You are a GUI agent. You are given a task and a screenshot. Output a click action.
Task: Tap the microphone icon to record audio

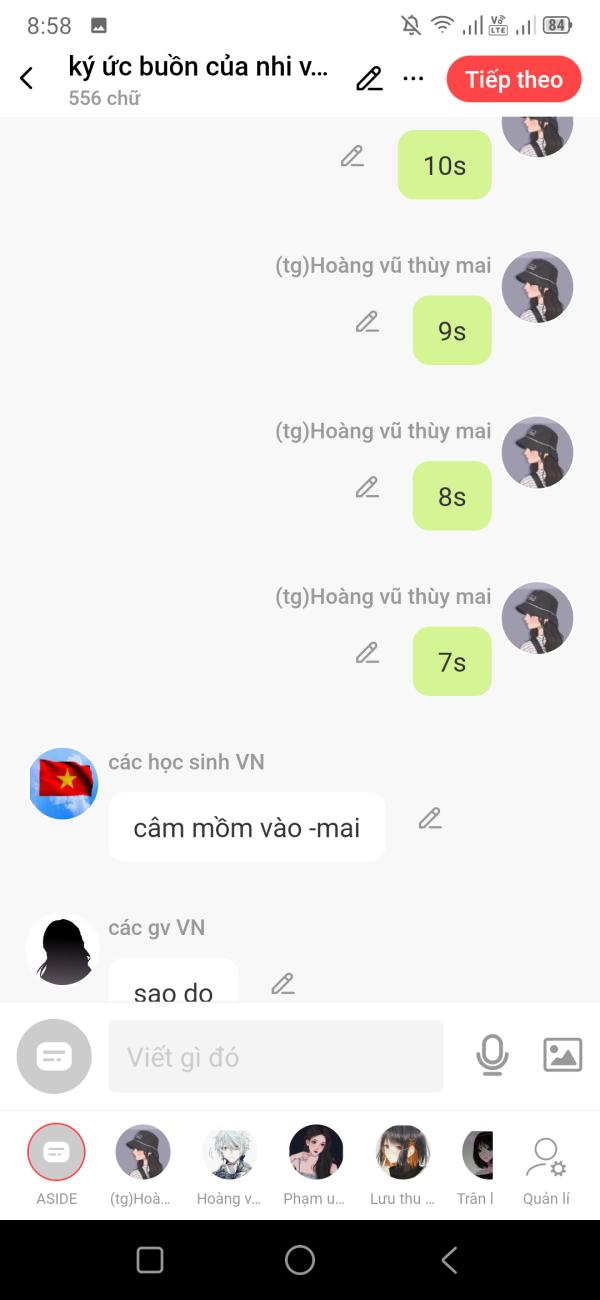point(491,1055)
